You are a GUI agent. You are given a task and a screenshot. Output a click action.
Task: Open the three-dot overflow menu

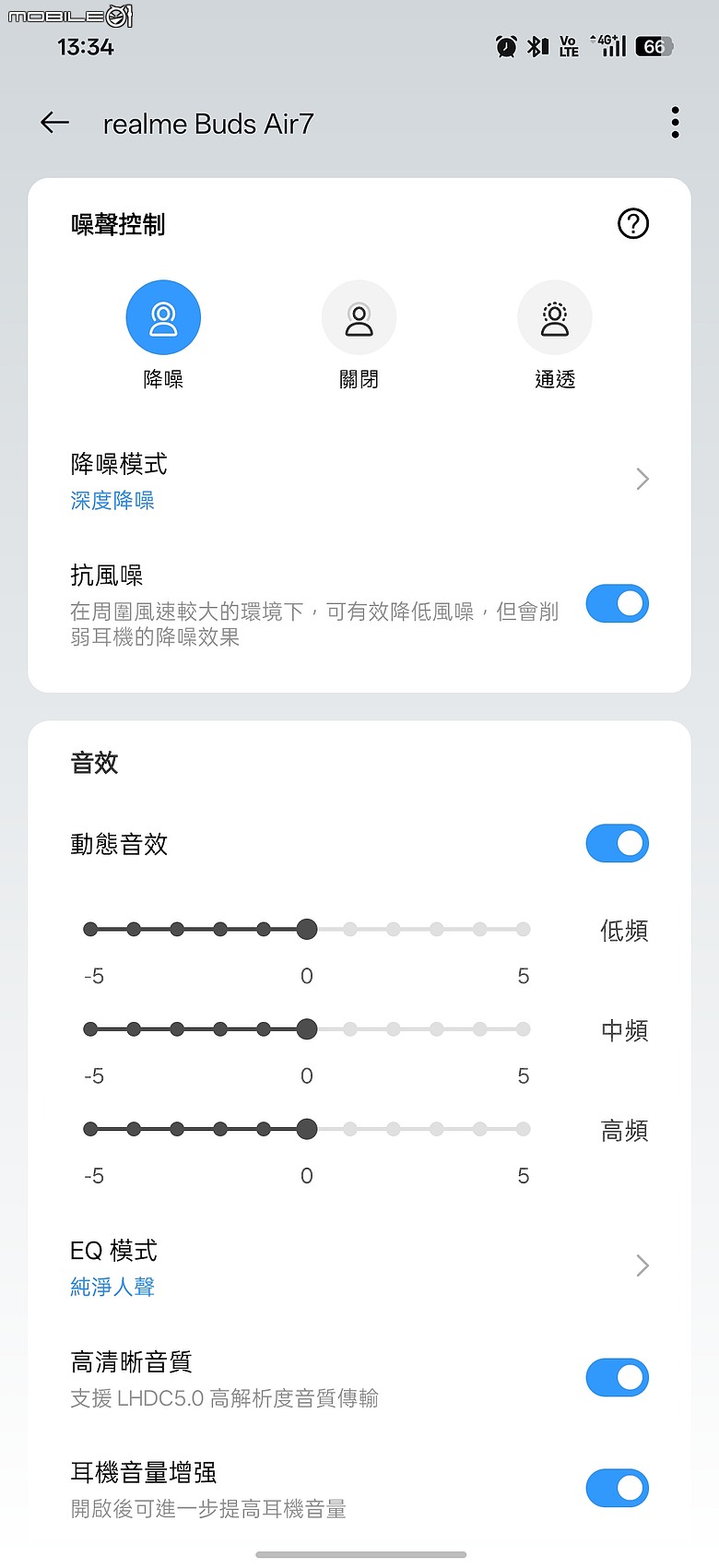pyautogui.click(x=674, y=122)
